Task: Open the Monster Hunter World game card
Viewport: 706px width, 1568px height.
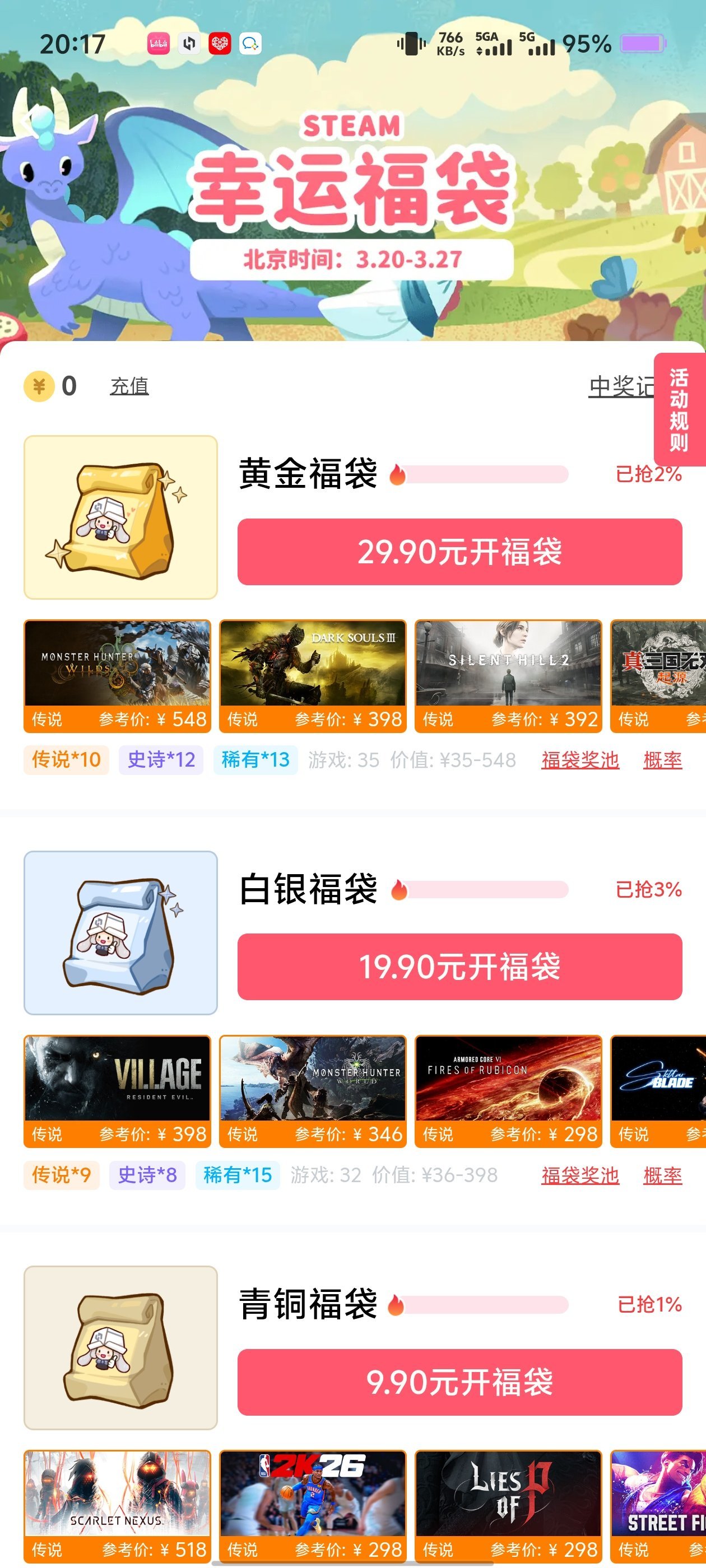Action: 313,1091
